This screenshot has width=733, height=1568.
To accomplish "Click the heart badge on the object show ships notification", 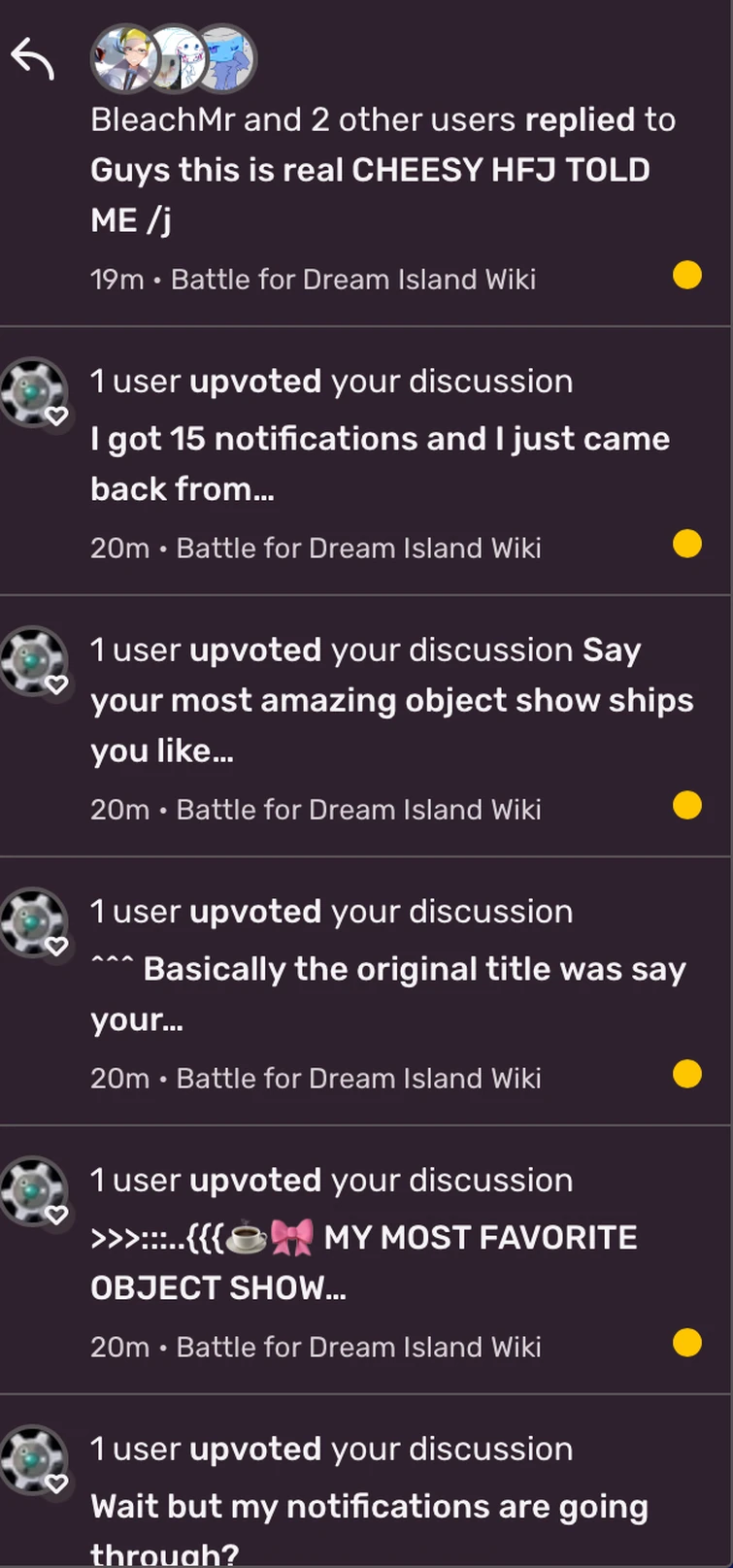I will [x=57, y=684].
